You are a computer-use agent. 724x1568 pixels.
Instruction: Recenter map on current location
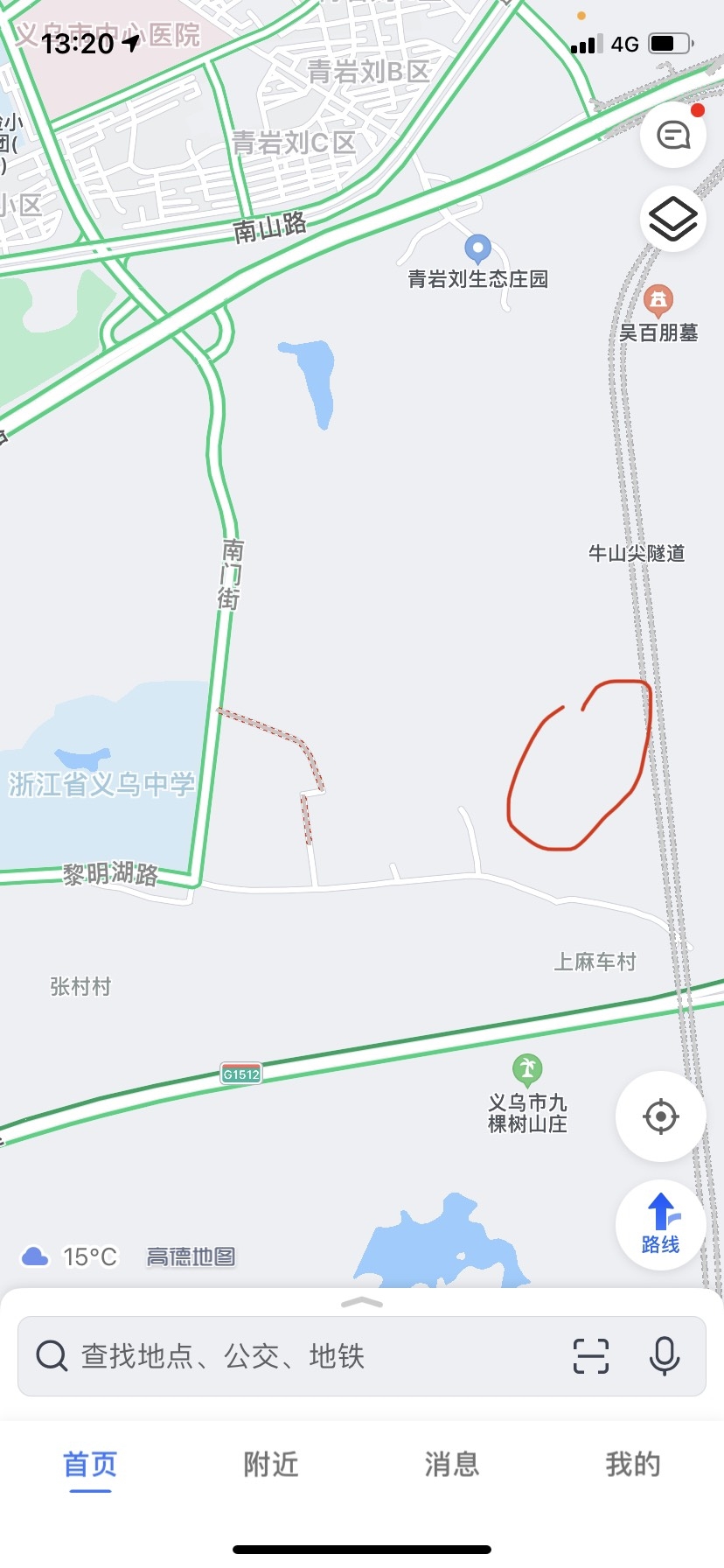coord(660,1116)
